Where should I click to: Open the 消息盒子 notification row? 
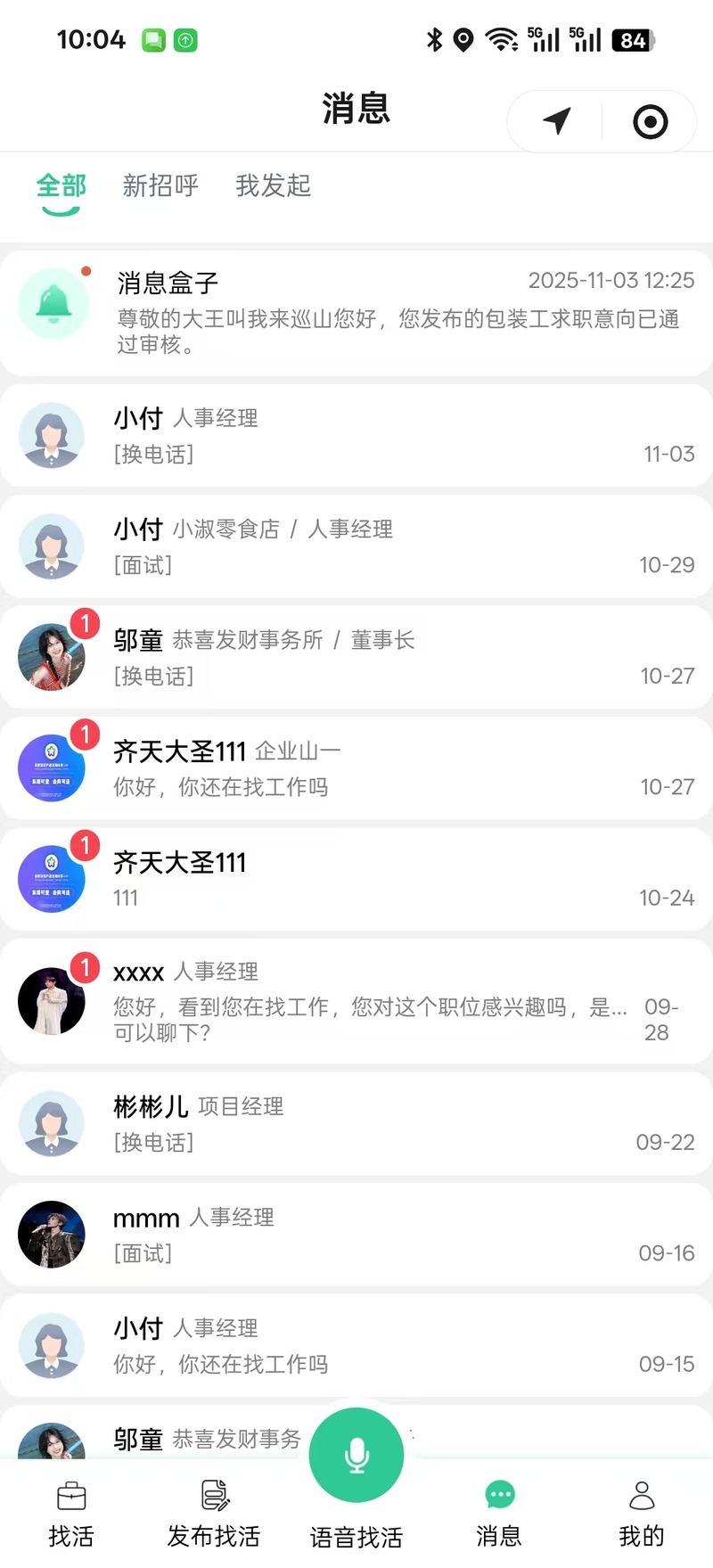pos(356,313)
